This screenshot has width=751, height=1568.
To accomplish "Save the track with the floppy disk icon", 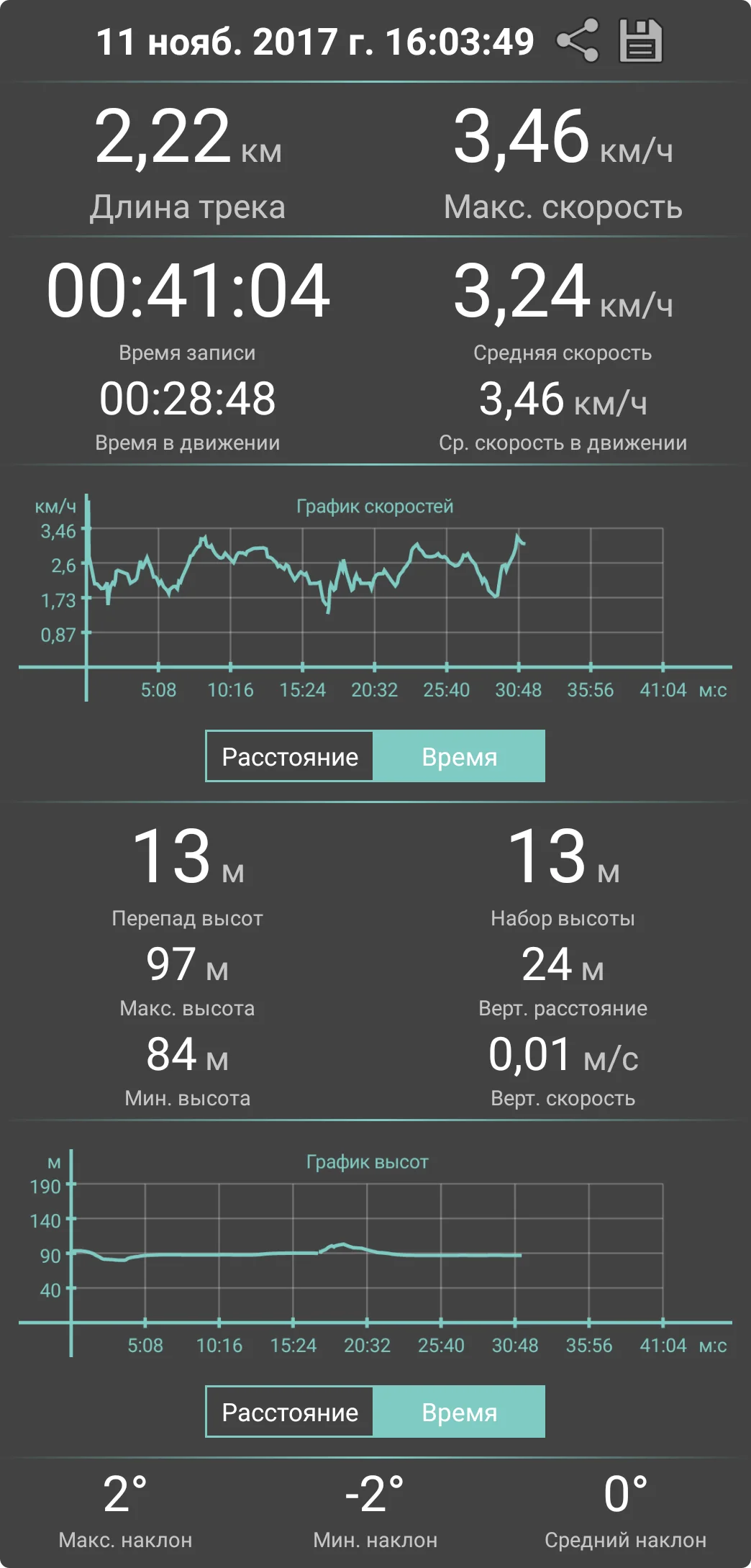I will [640, 41].
